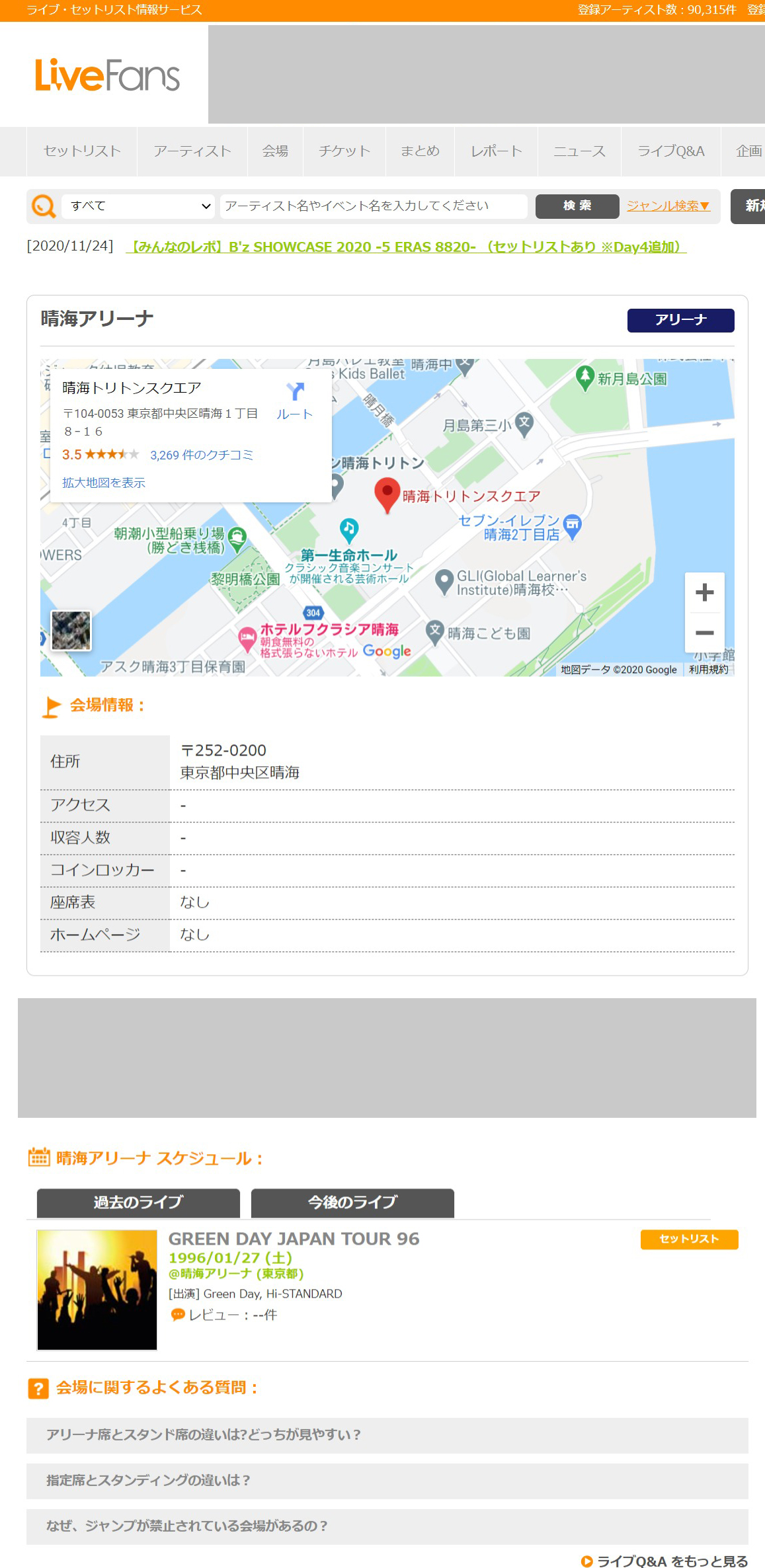Expand the アリーナ席とスタンド席の違い question
This screenshot has height=1568, width=765.
click(387, 1434)
